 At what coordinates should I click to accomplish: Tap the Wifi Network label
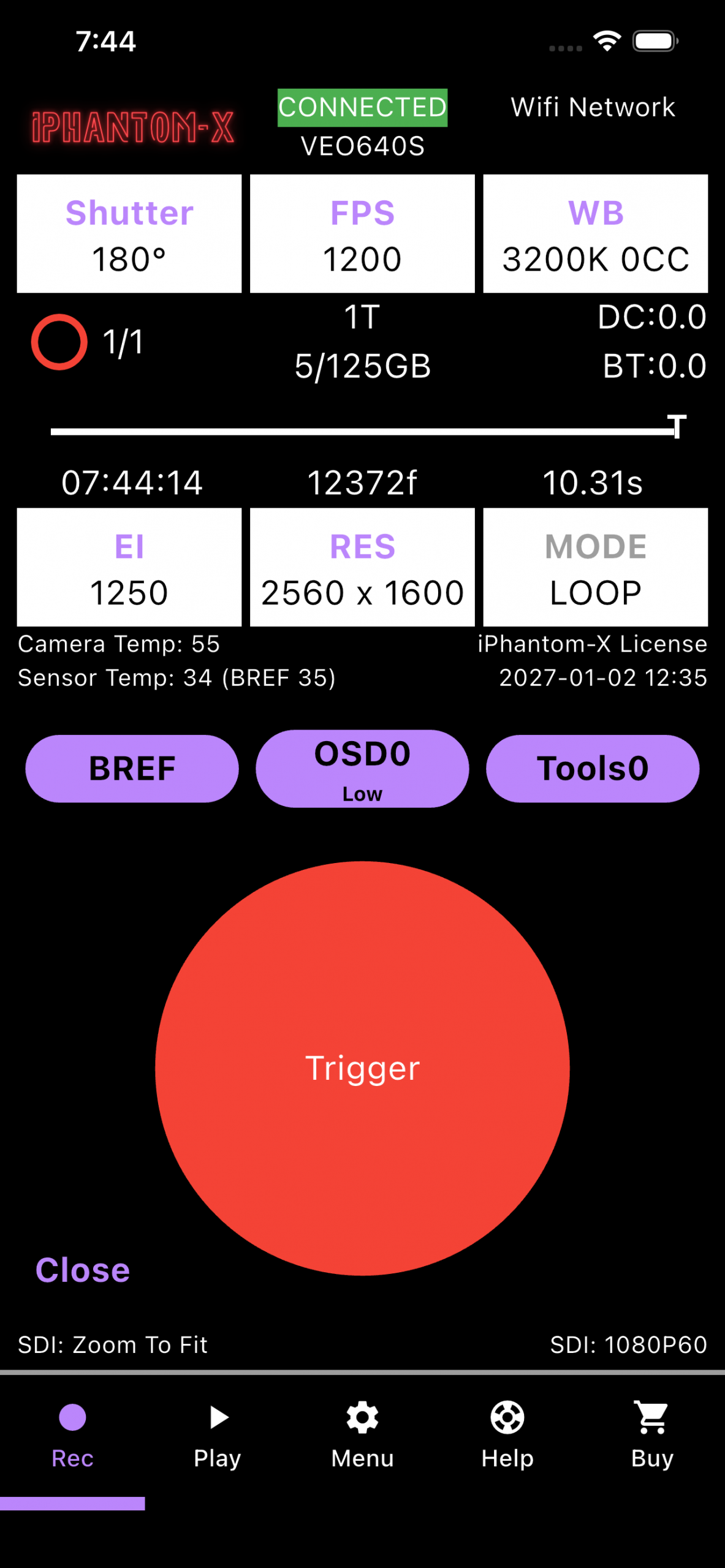click(593, 108)
